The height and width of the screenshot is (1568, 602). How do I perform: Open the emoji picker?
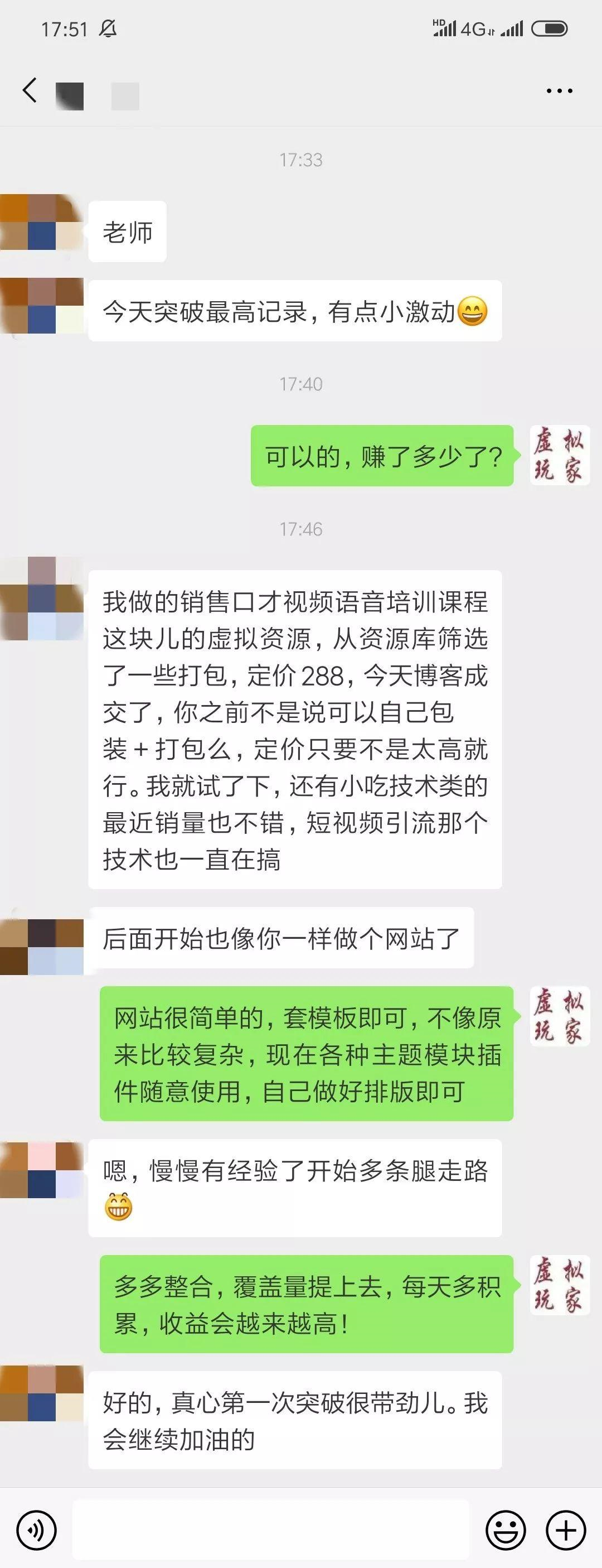[504, 1530]
